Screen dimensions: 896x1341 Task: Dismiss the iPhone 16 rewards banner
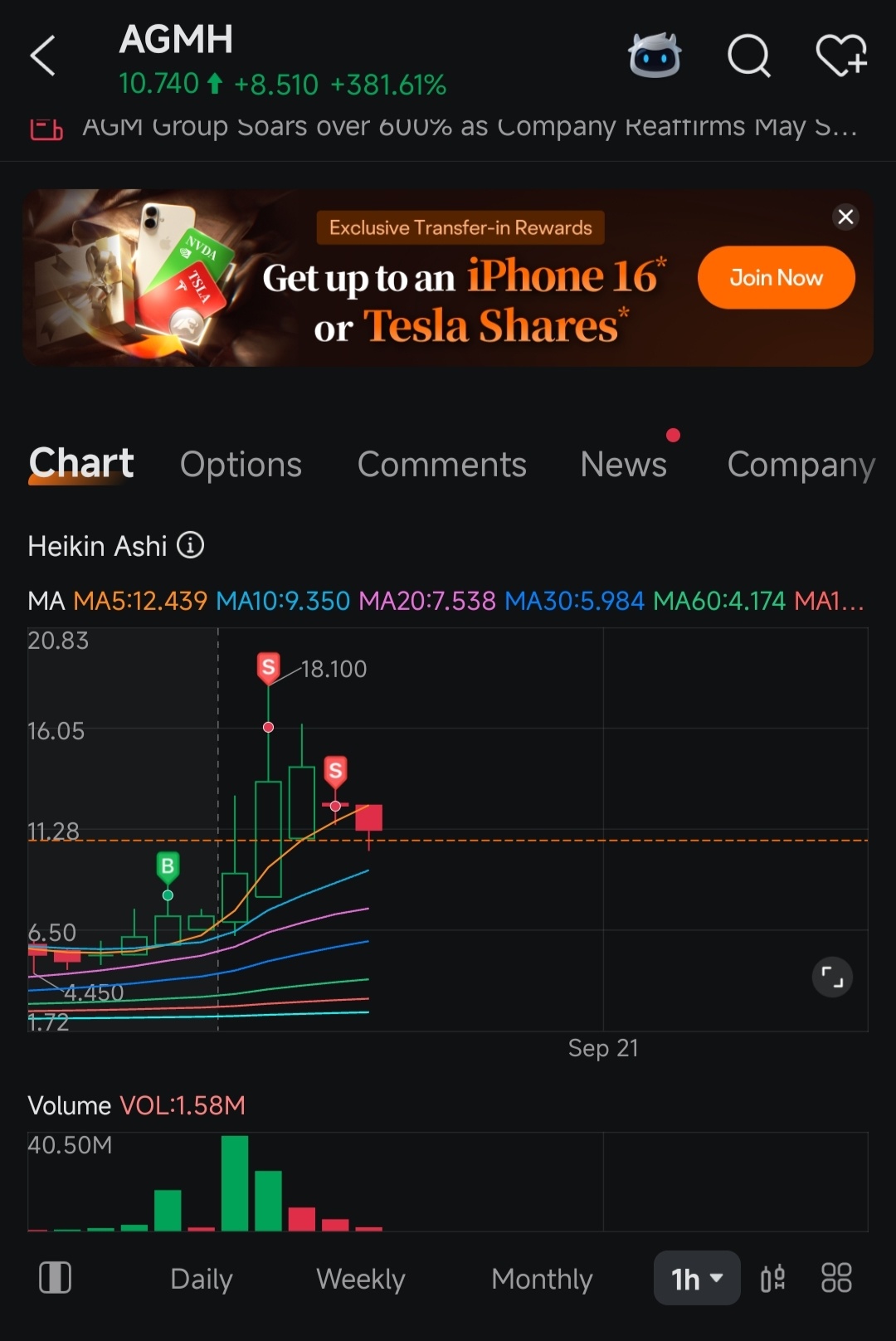pos(845,217)
